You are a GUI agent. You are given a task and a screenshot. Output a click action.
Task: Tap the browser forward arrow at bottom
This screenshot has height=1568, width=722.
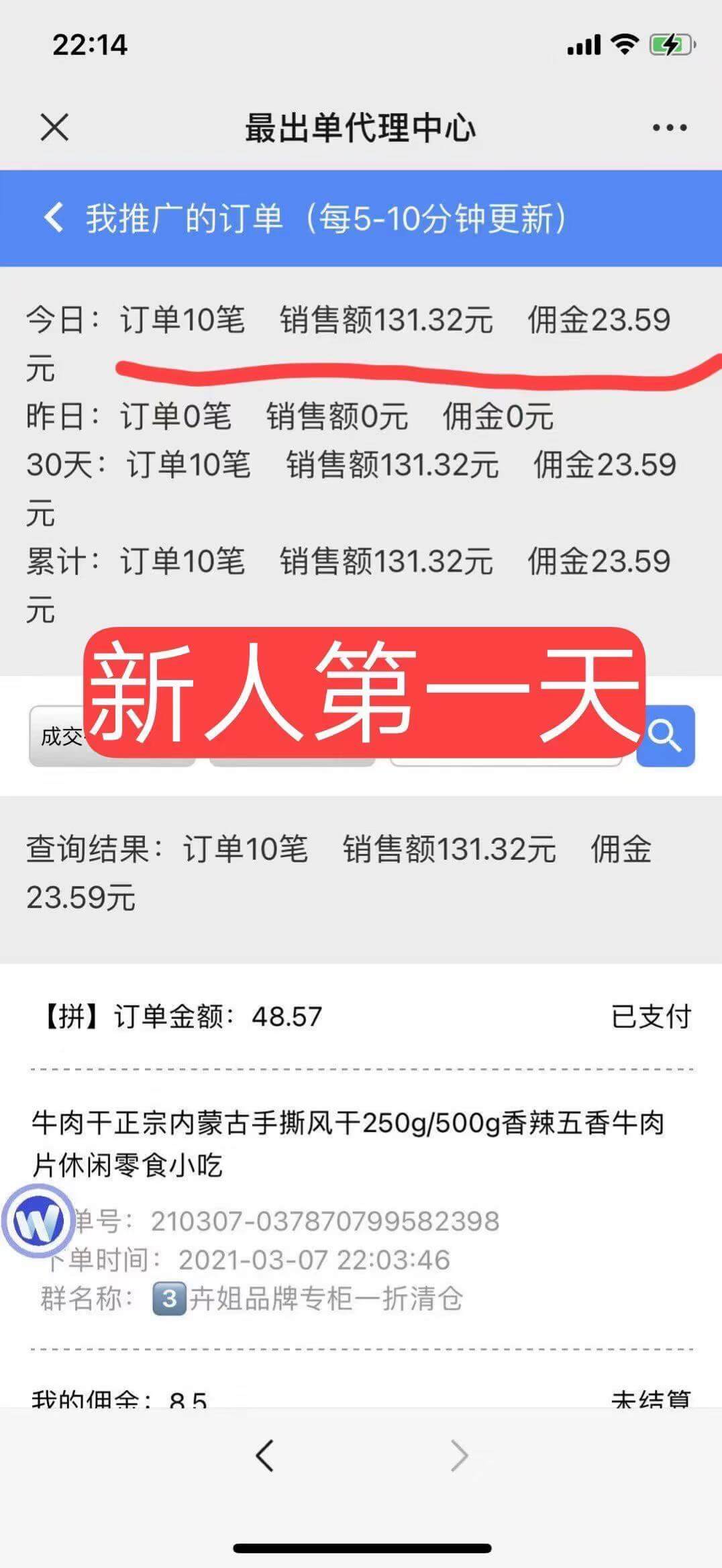tap(459, 1455)
